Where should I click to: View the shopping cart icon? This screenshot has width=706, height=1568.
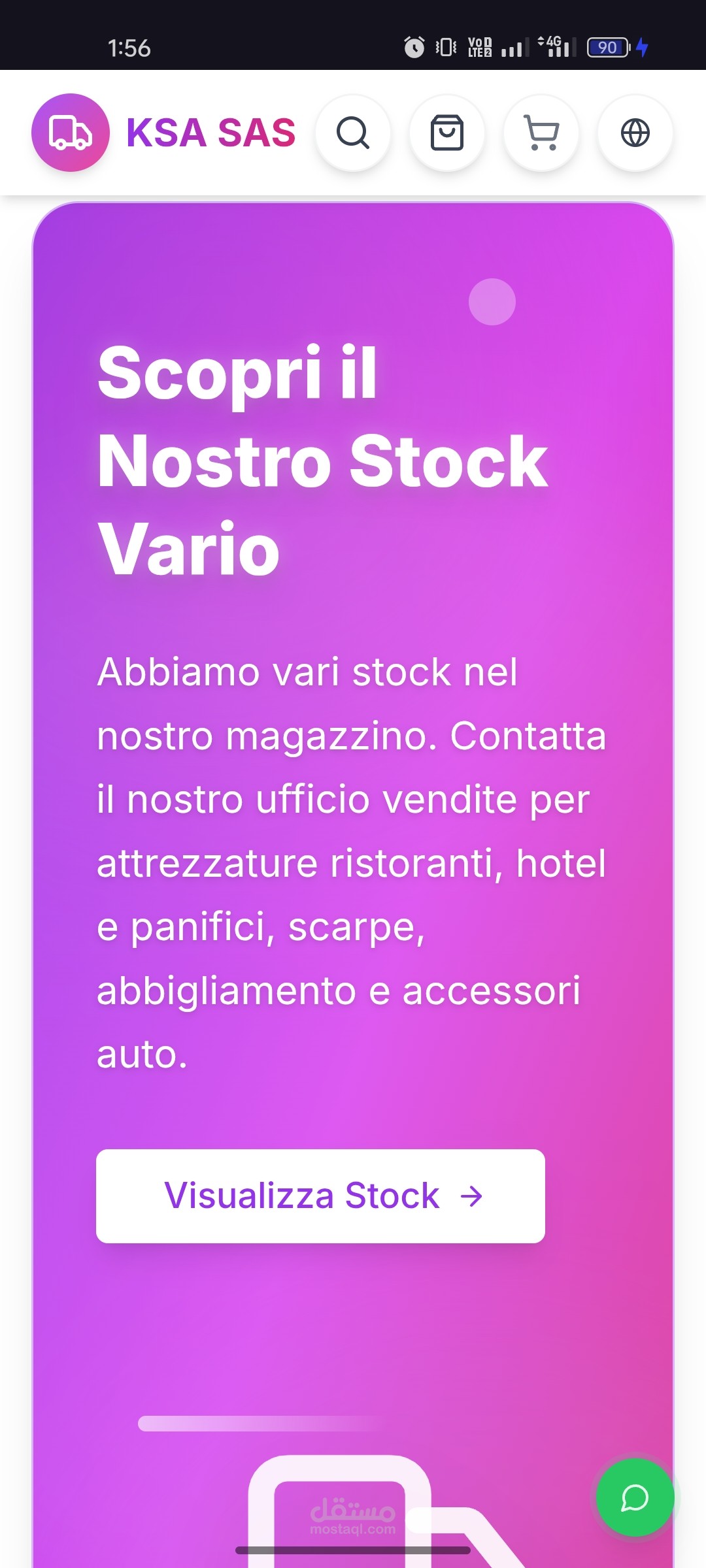point(541,133)
